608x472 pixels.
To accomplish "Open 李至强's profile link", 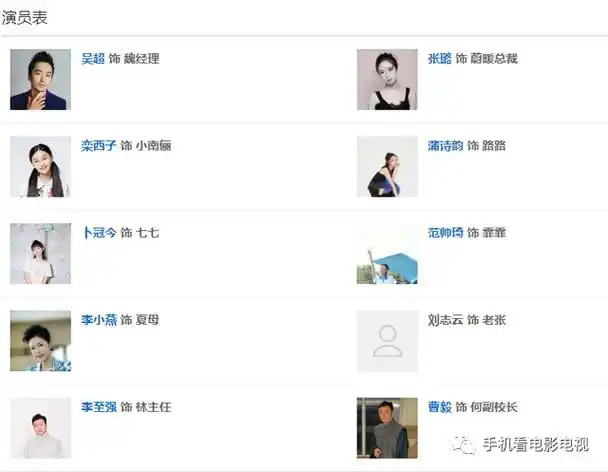I will tap(99, 407).
